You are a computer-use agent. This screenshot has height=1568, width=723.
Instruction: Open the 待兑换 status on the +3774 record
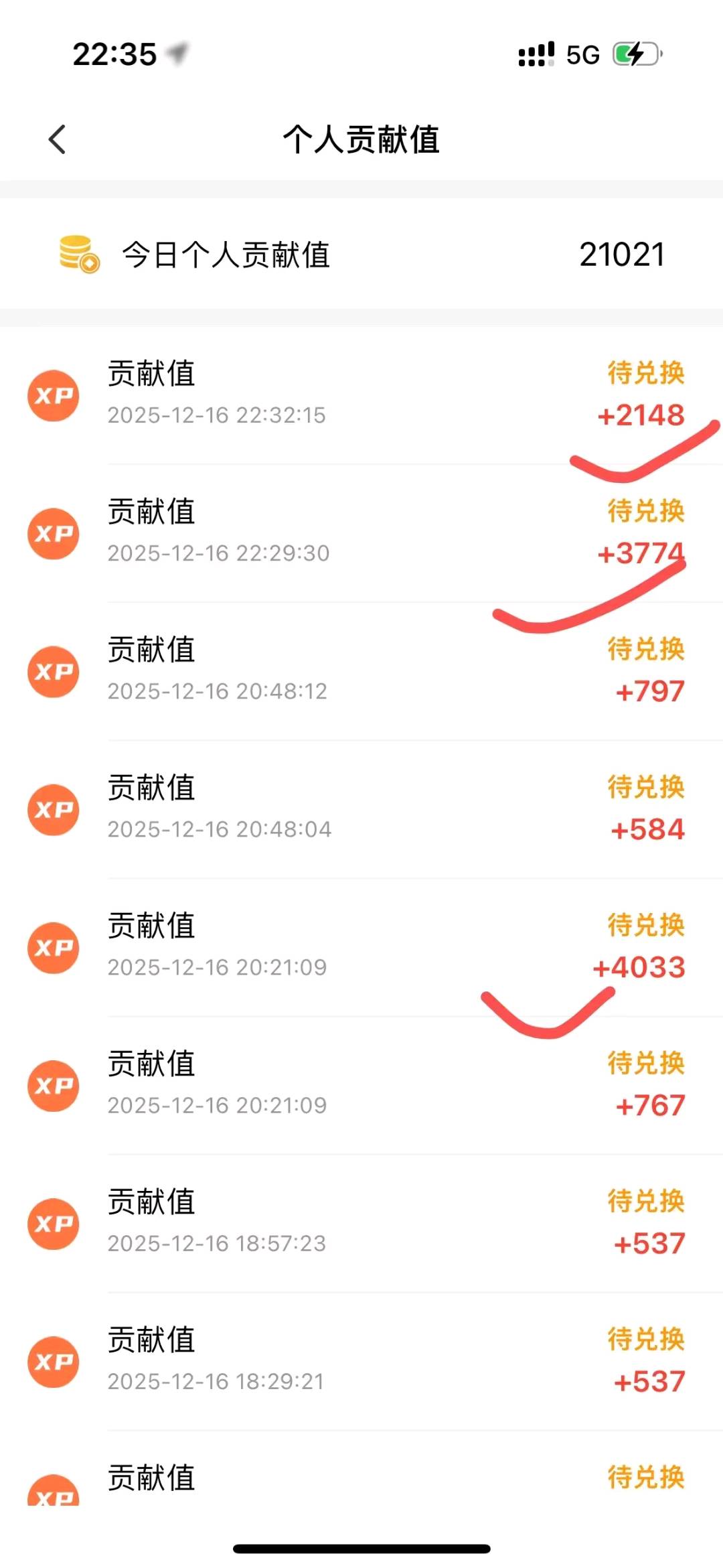tap(644, 512)
